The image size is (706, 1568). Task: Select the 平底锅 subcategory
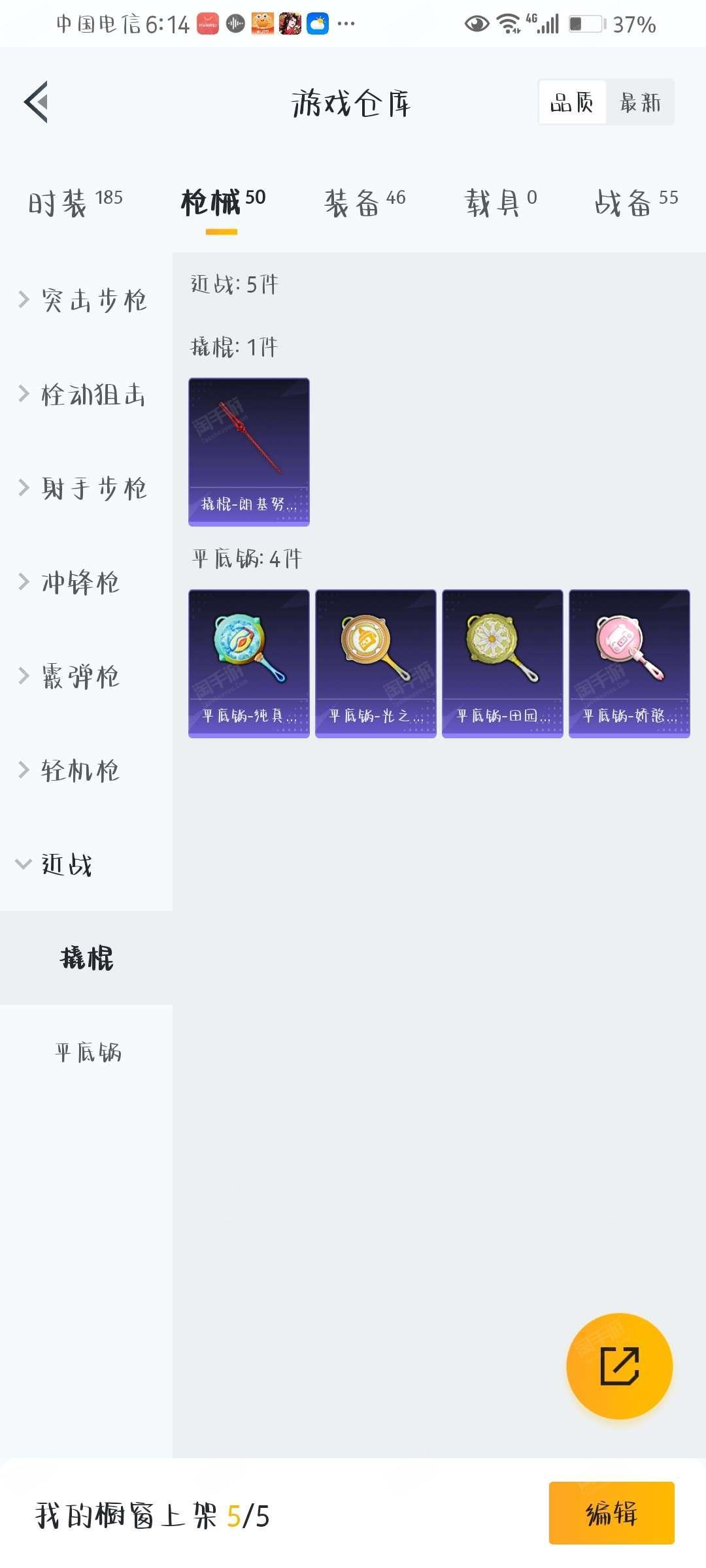point(86,1052)
